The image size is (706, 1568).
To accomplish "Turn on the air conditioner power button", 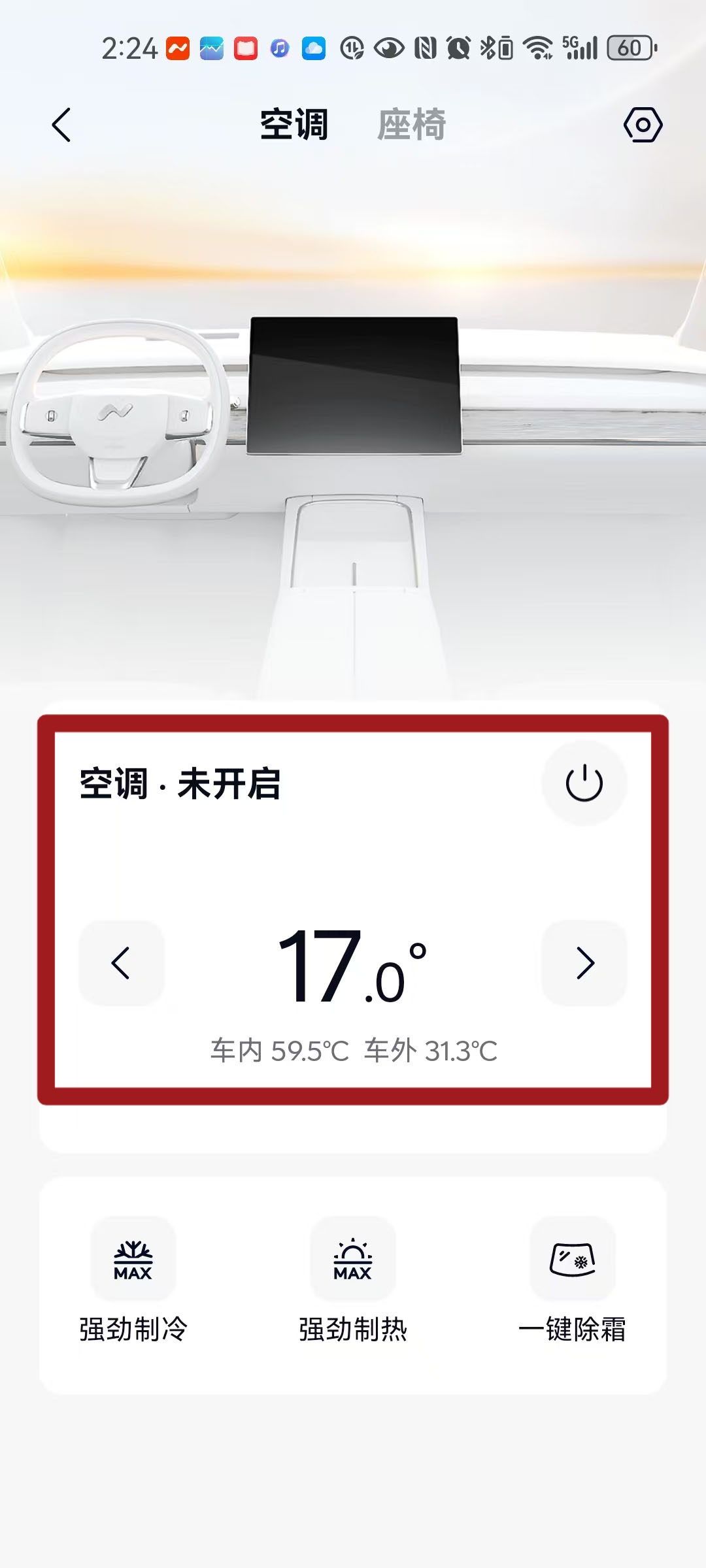I will [x=584, y=783].
